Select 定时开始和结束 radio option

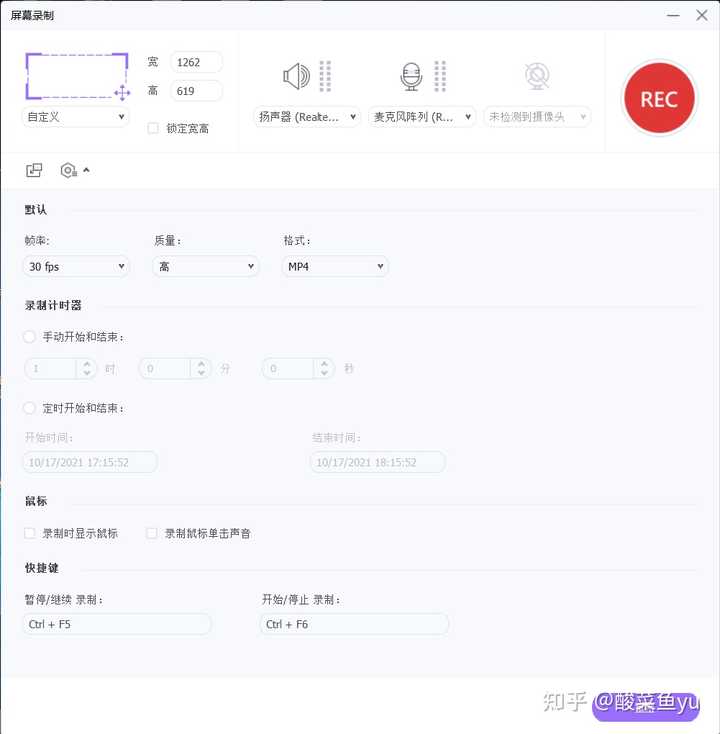[x=30, y=408]
